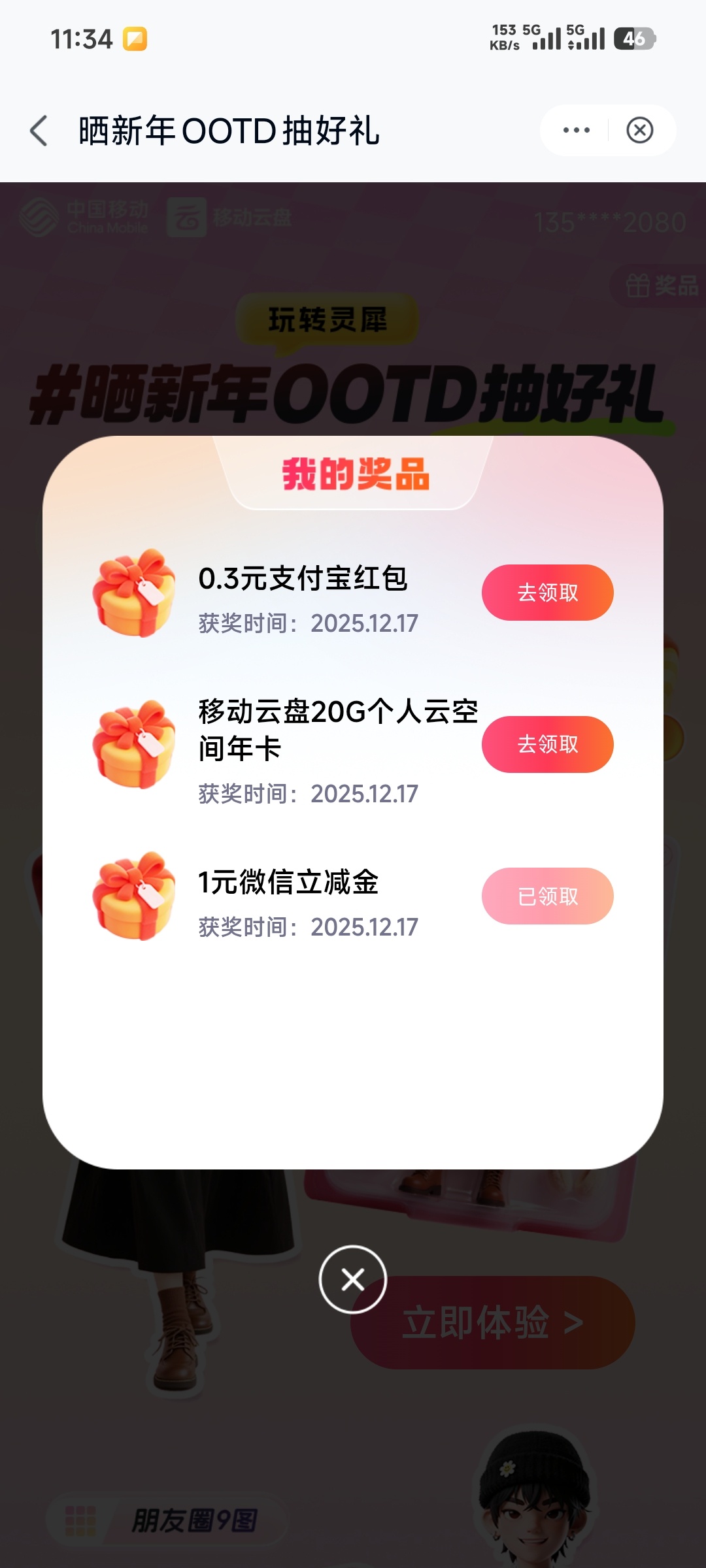Tap 已领取 for 1元微信立减金
The image size is (706, 1568).
click(x=547, y=896)
